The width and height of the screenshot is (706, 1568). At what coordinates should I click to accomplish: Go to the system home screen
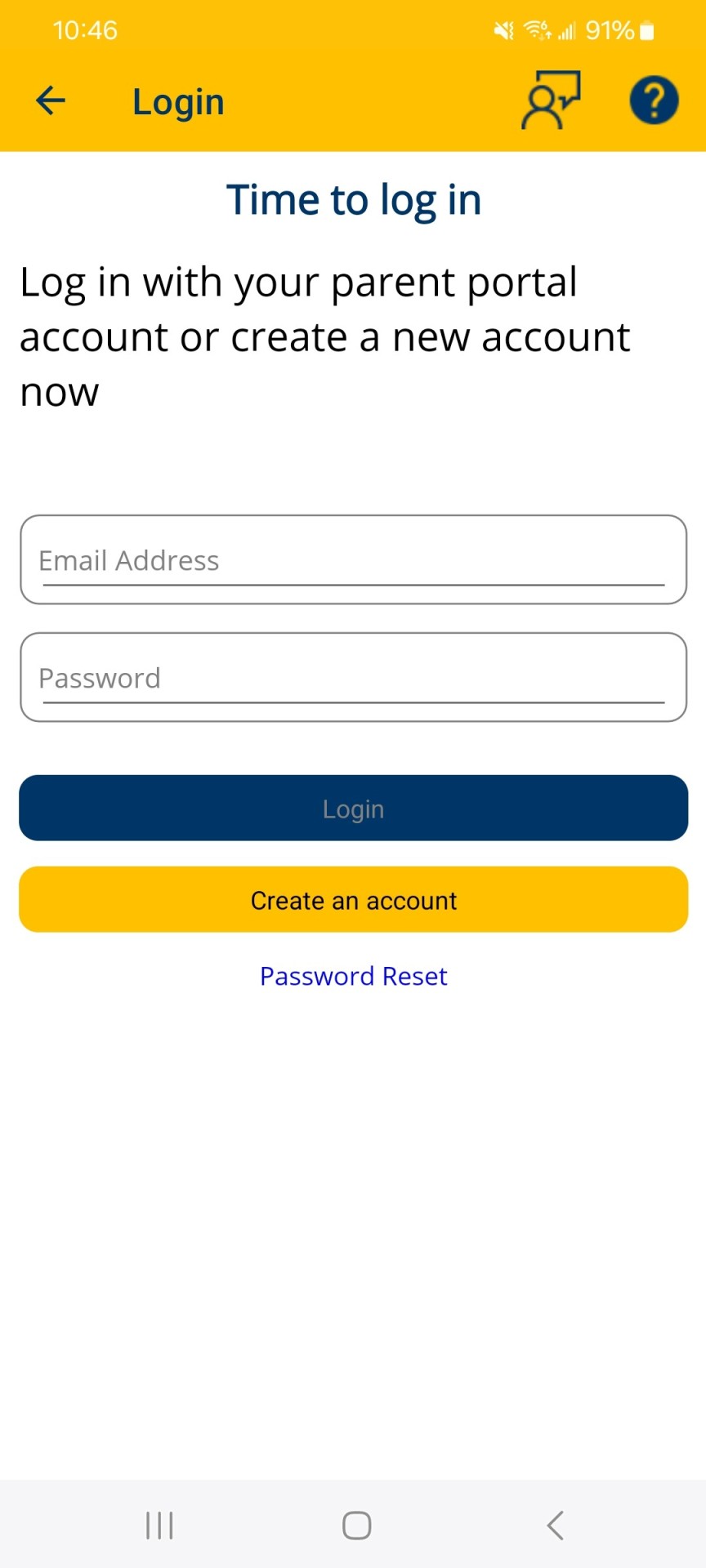(x=356, y=1525)
